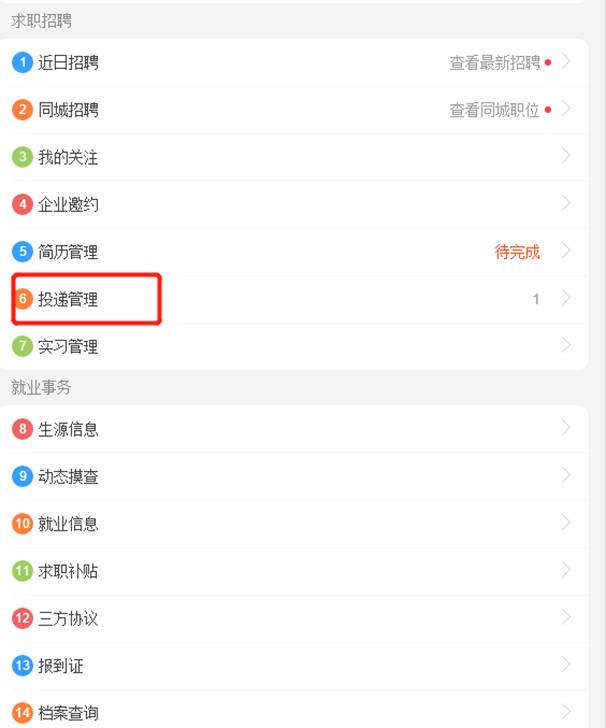Open 三方协议

(x=68, y=619)
